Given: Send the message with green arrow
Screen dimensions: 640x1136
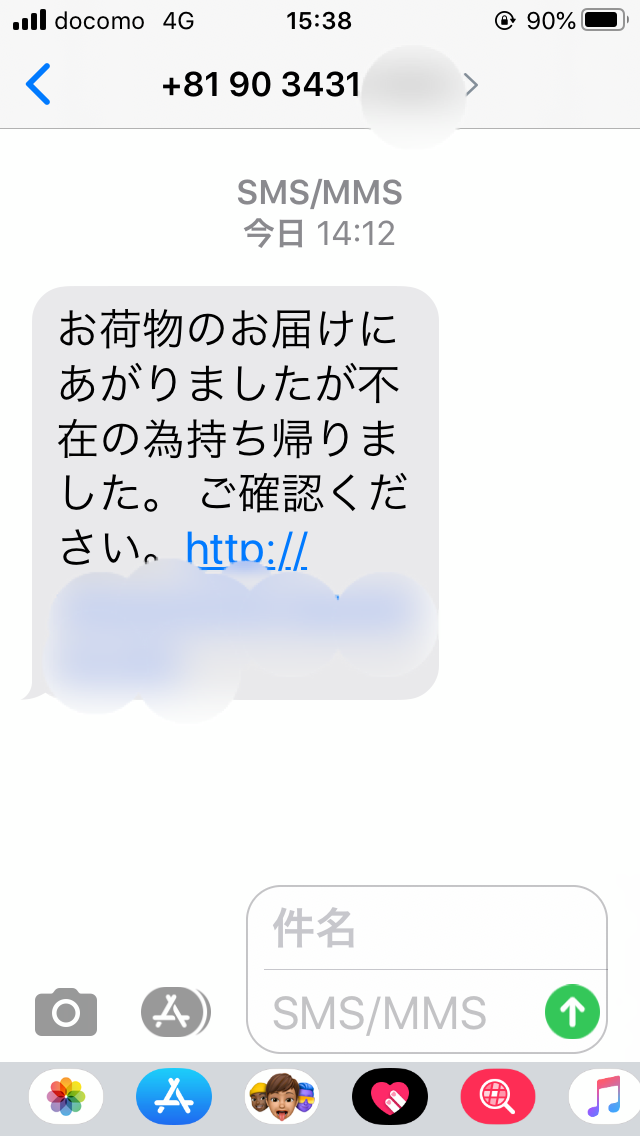Looking at the screenshot, I should pos(572,1012).
